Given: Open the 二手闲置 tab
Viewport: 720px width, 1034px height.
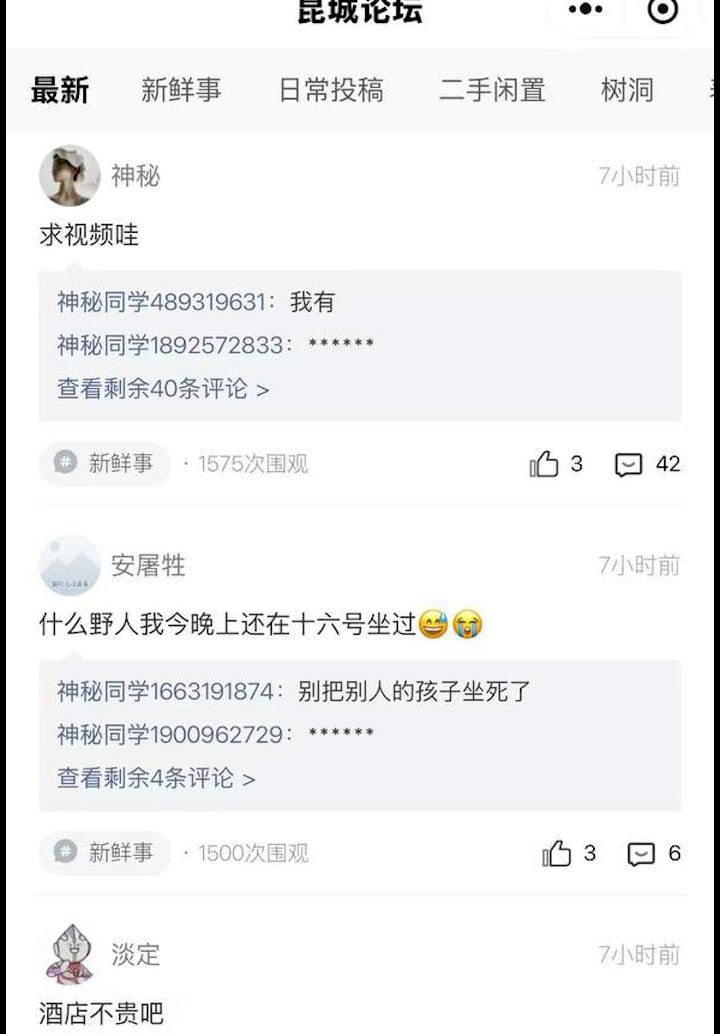Looking at the screenshot, I should pyautogui.click(x=492, y=90).
